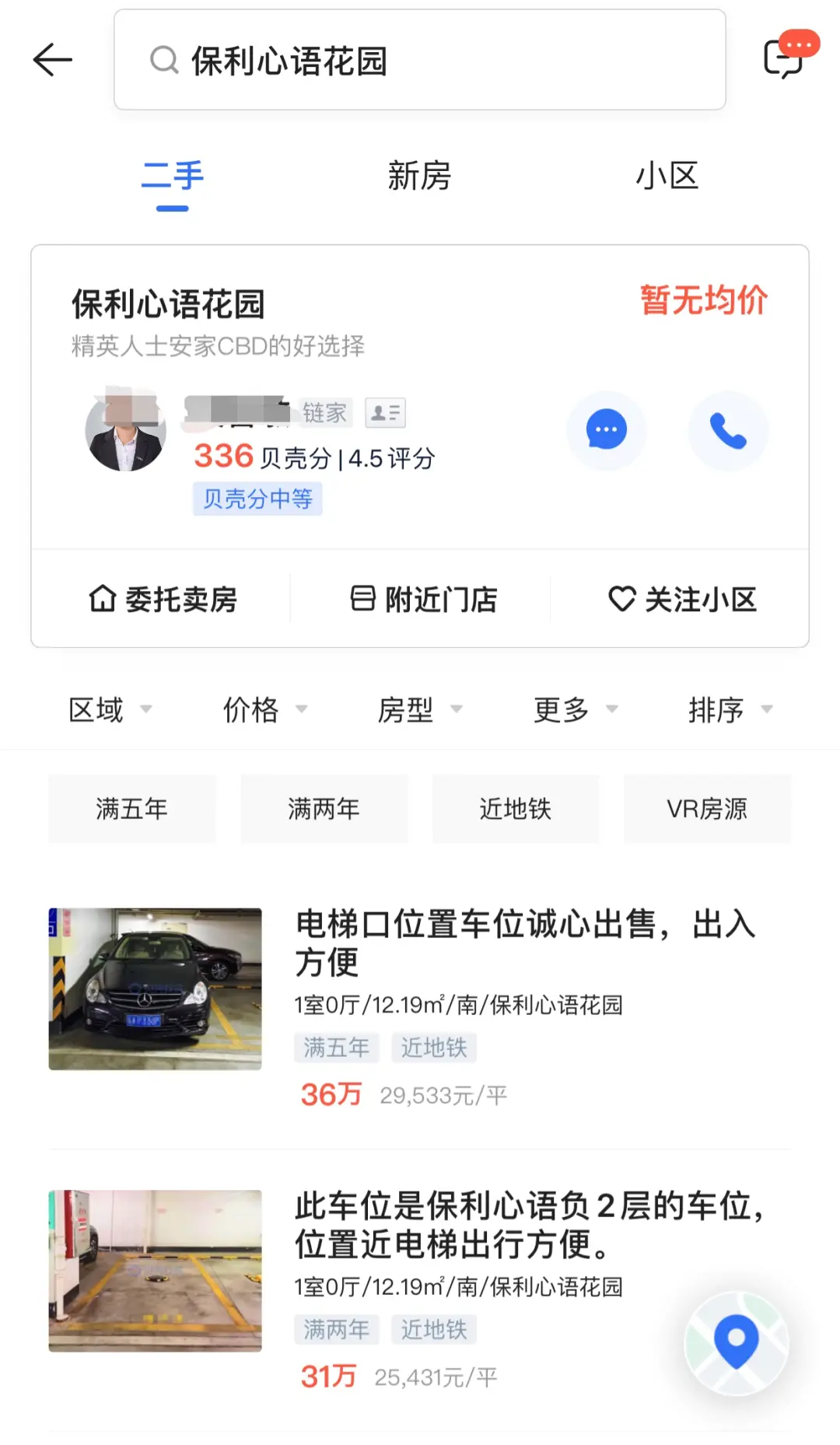Tap 委托卖房 to entrust a sale
Image resolution: width=840 pixels, height=1445 pixels.
(x=163, y=599)
